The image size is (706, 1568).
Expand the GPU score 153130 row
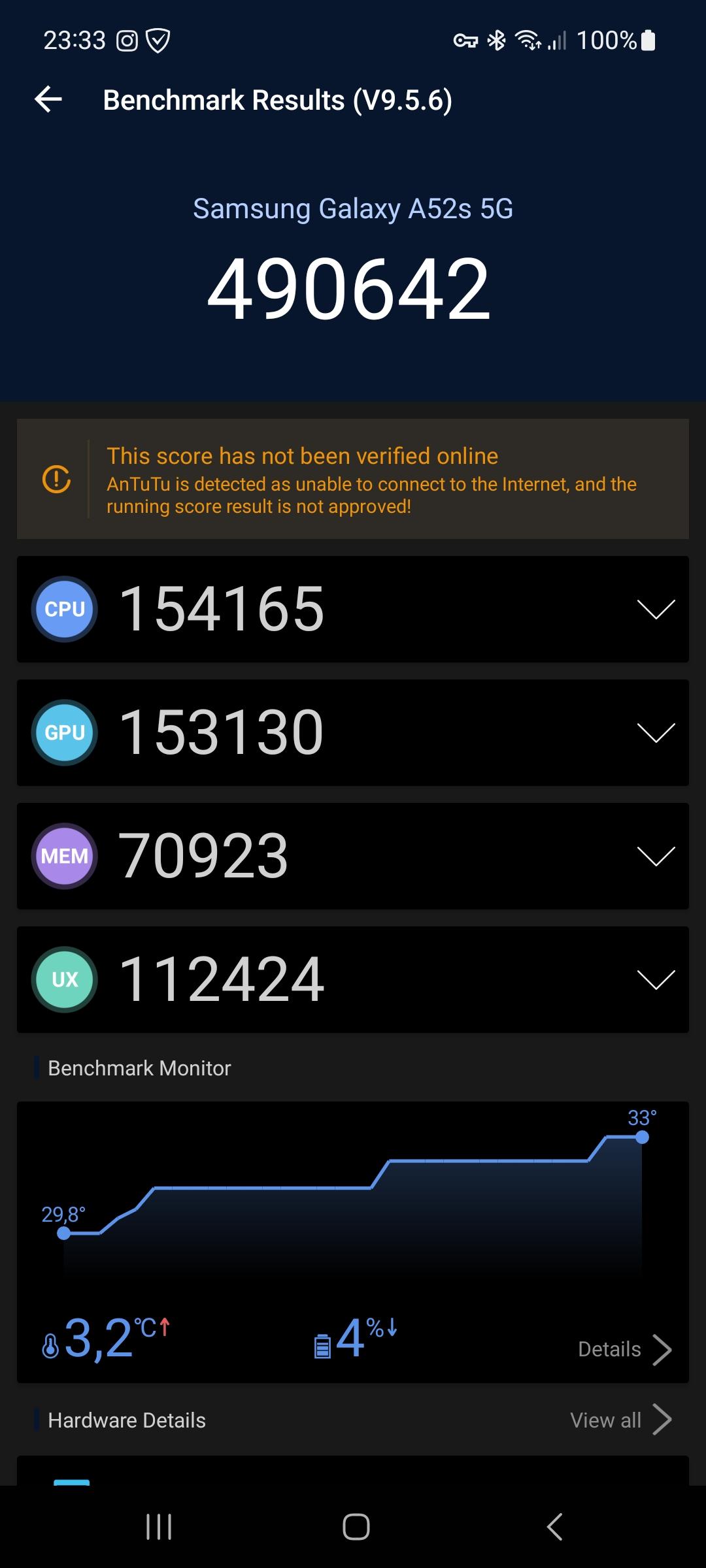[353, 732]
